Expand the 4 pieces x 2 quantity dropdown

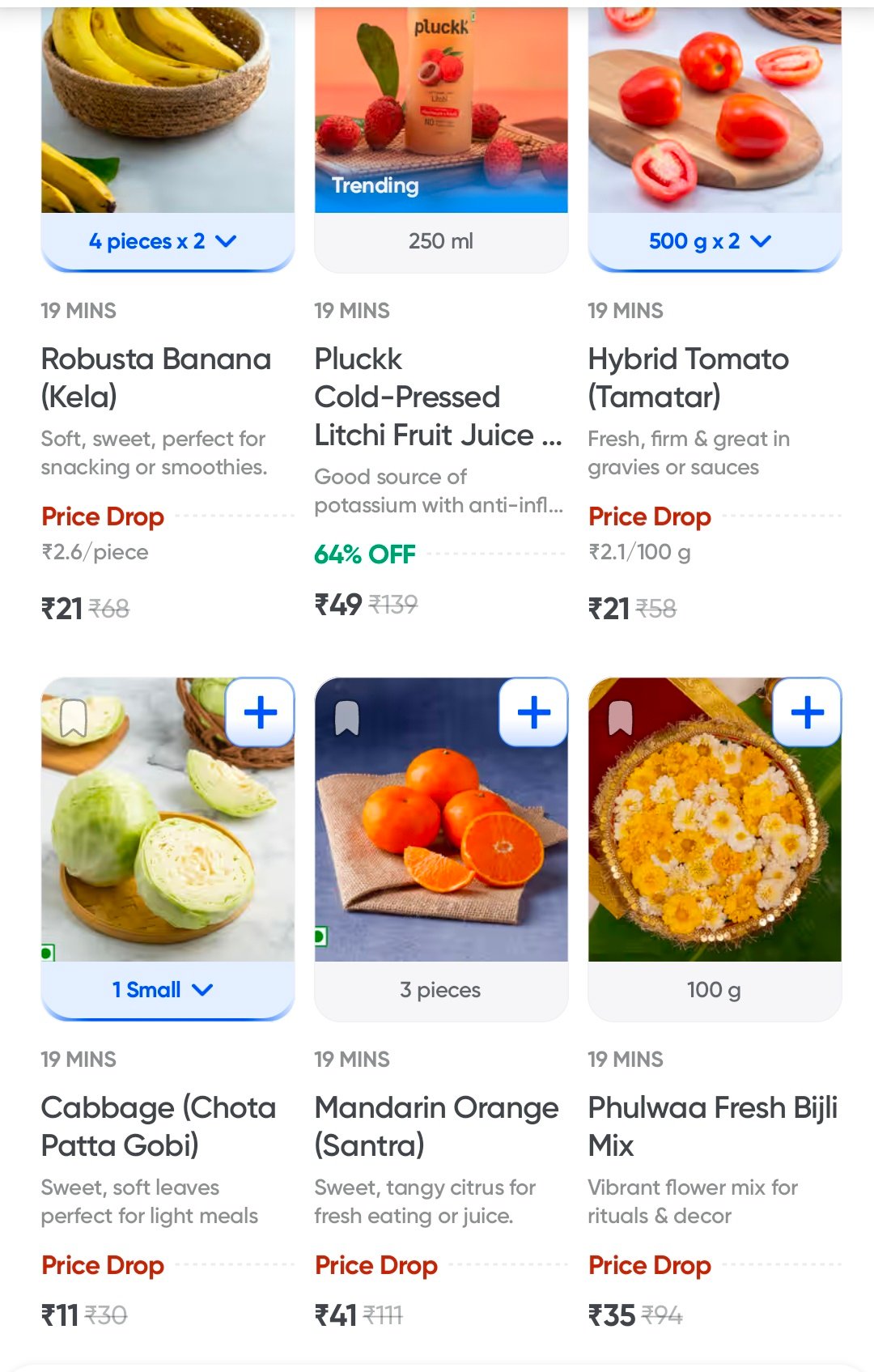click(167, 241)
